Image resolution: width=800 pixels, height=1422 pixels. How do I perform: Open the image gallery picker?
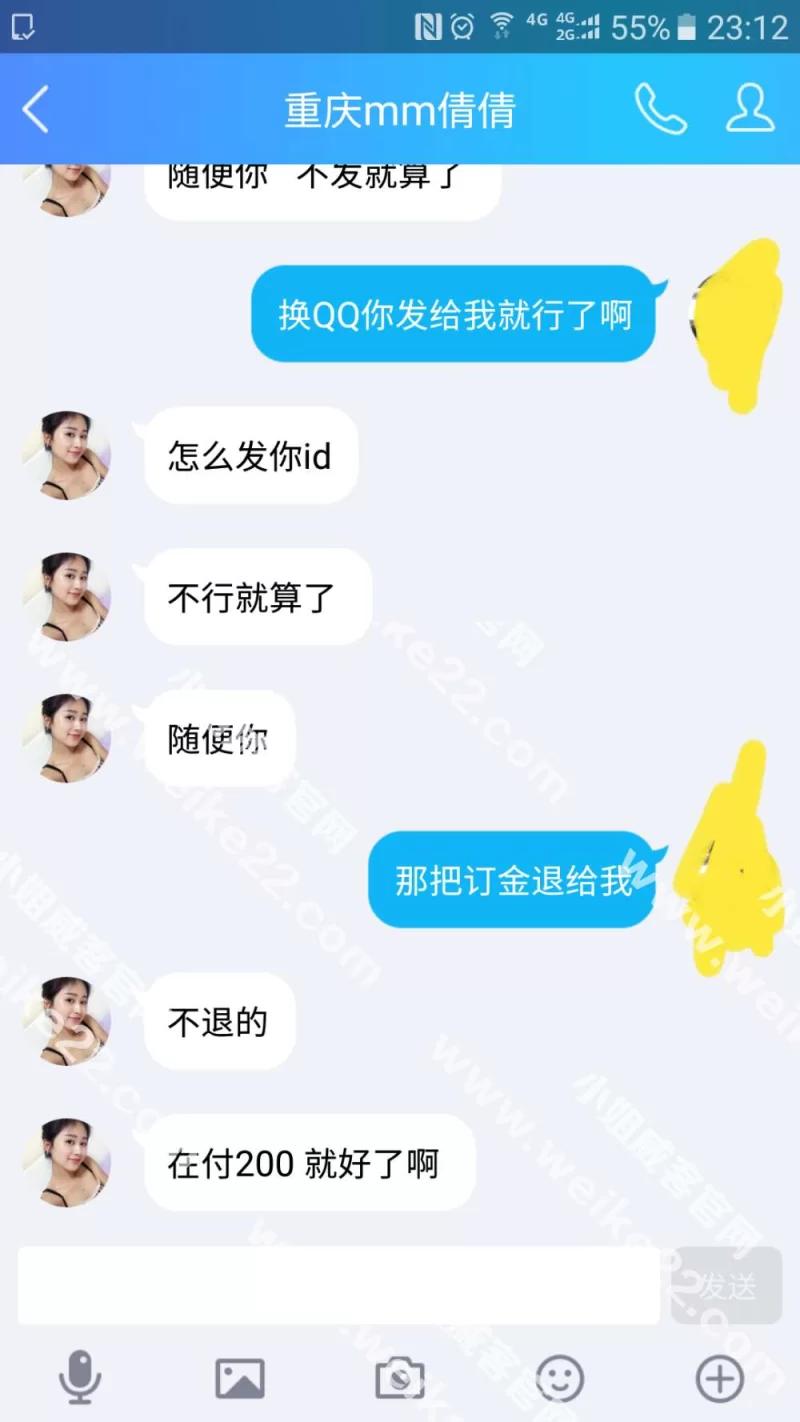tap(240, 1379)
